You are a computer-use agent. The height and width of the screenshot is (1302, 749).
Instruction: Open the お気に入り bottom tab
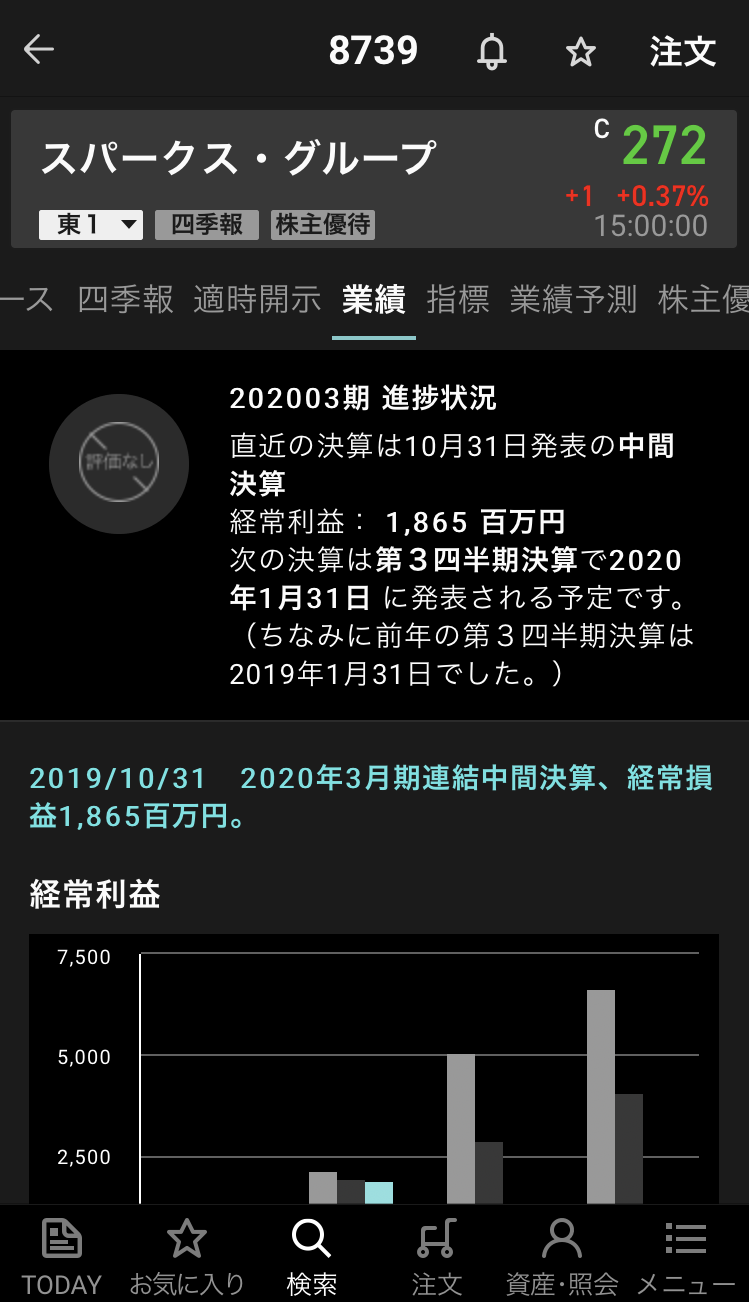pyautogui.click(x=187, y=1256)
